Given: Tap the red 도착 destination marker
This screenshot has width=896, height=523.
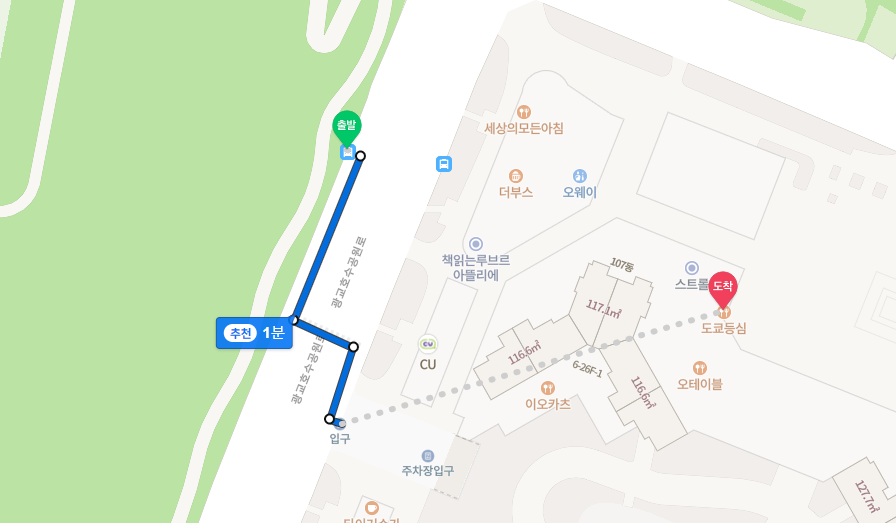Looking at the screenshot, I should [723, 286].
